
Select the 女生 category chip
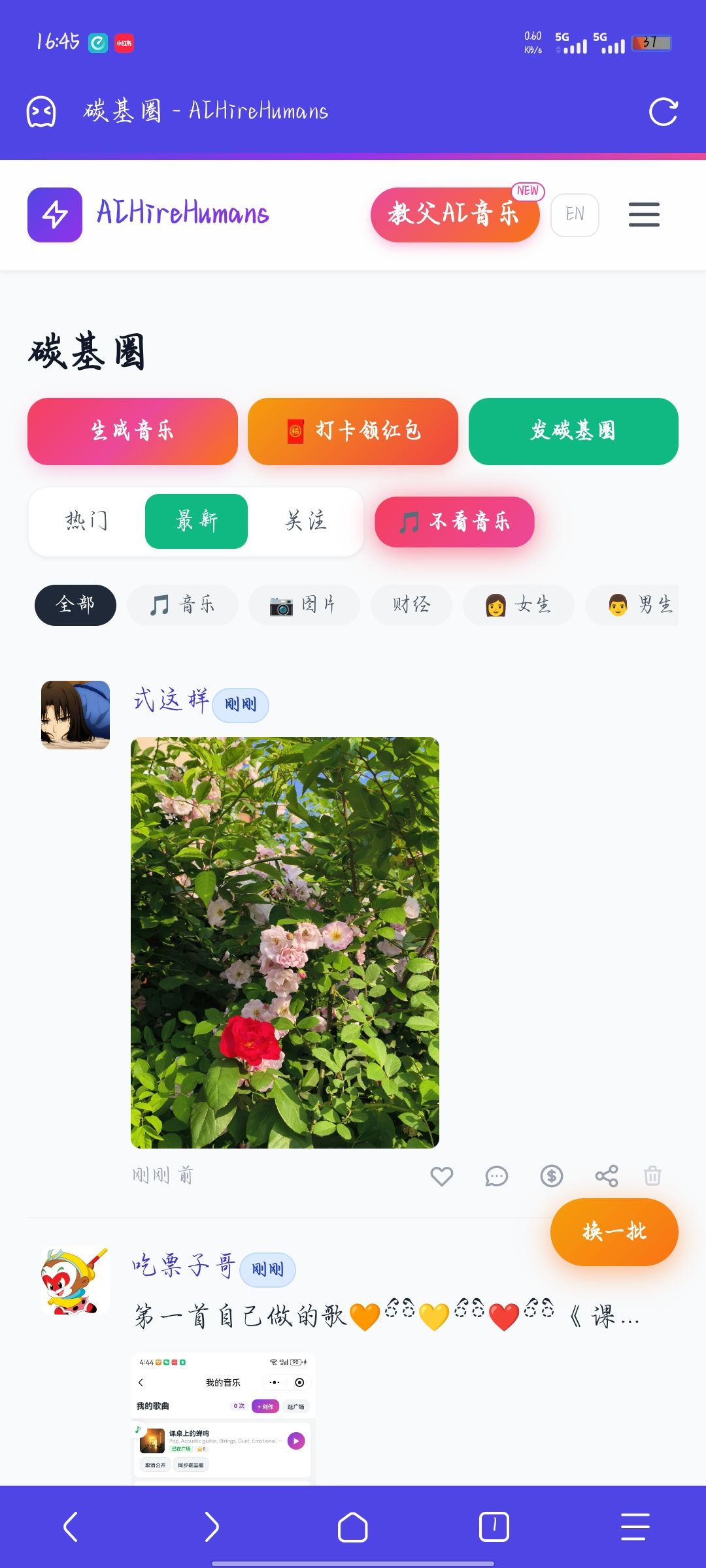click(518, 605)
